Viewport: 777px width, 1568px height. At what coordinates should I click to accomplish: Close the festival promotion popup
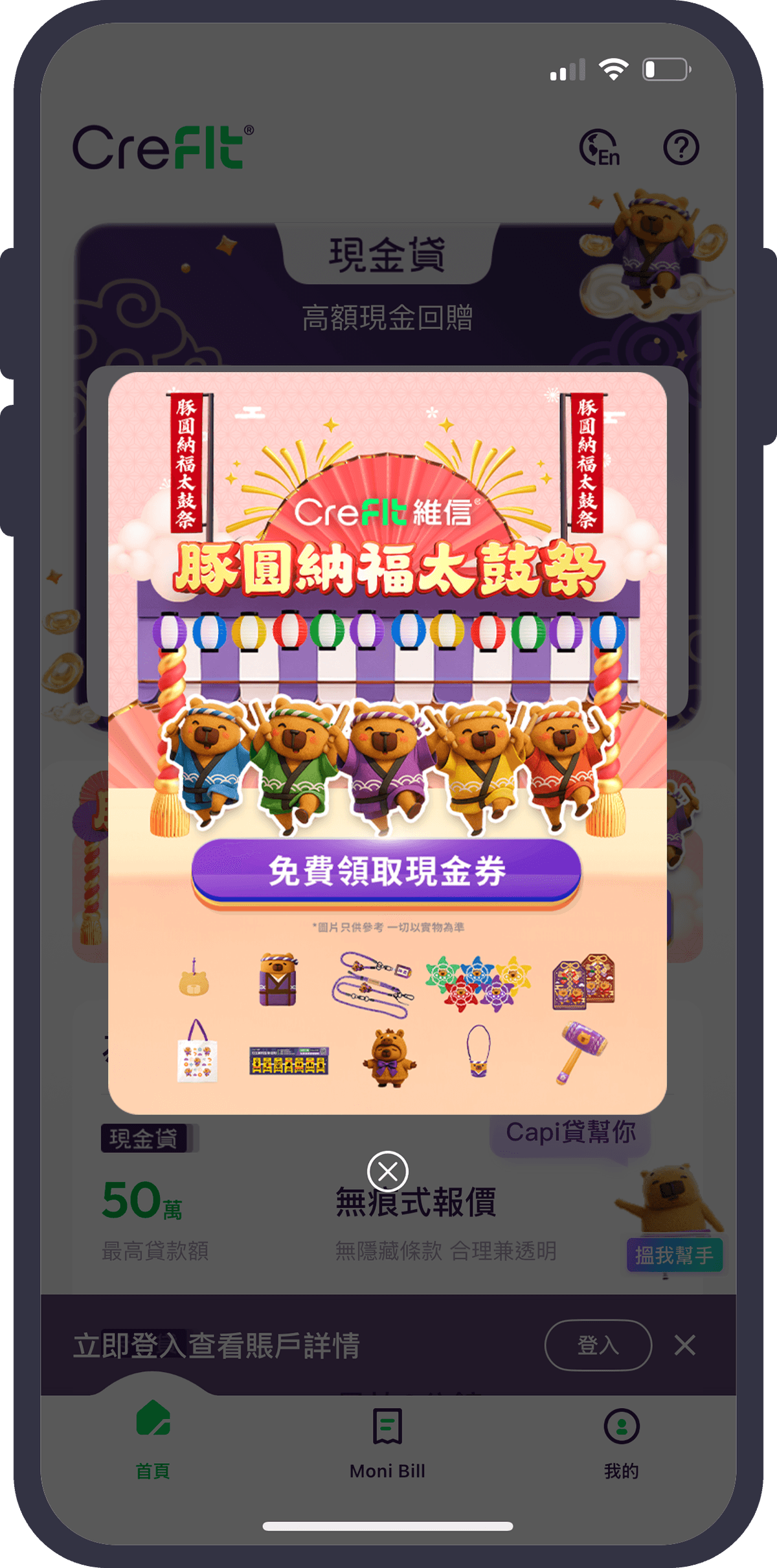pyautogui.click(x=387, y=1171)
